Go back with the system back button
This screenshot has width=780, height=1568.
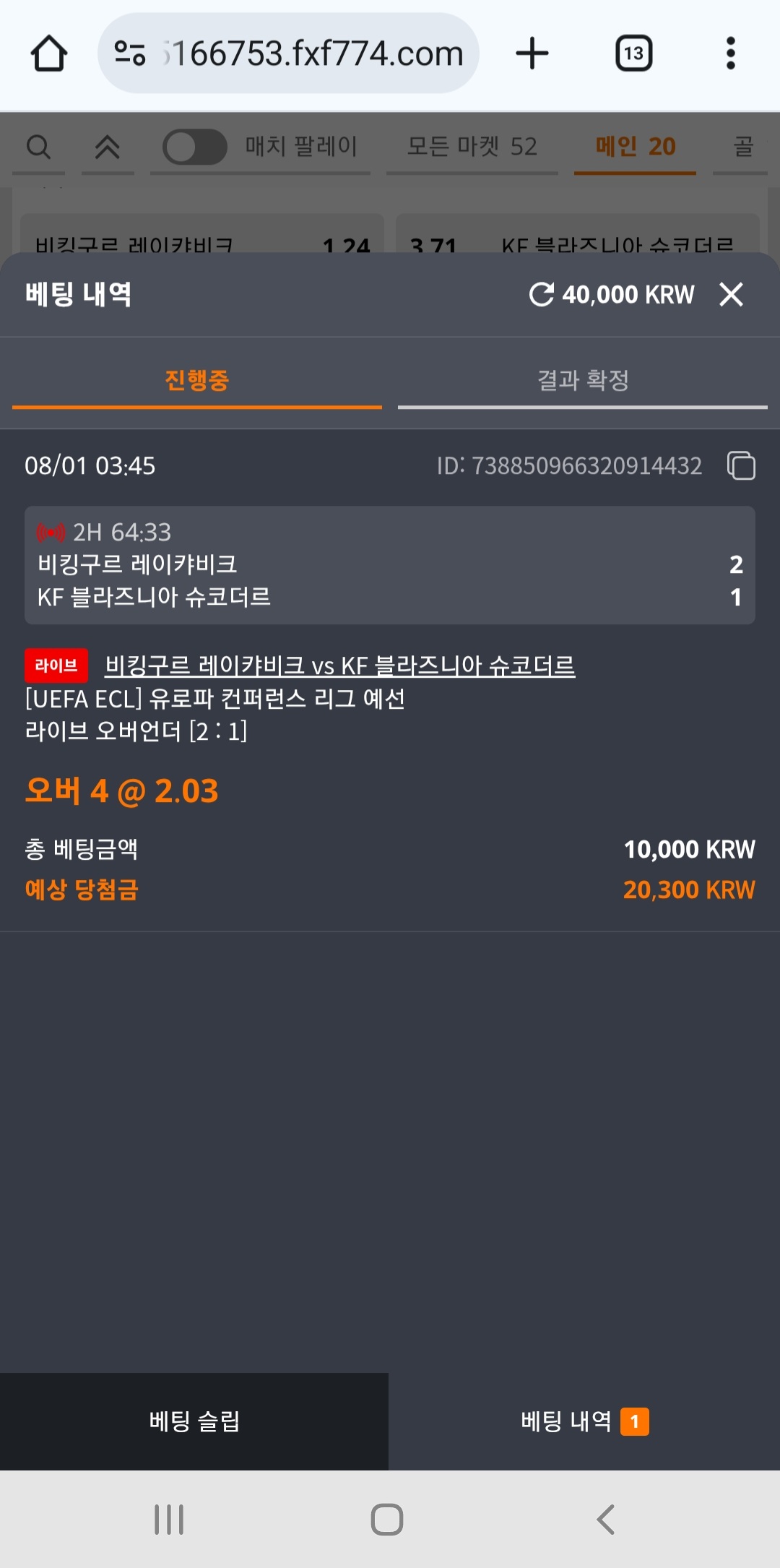pos(605,1520)
